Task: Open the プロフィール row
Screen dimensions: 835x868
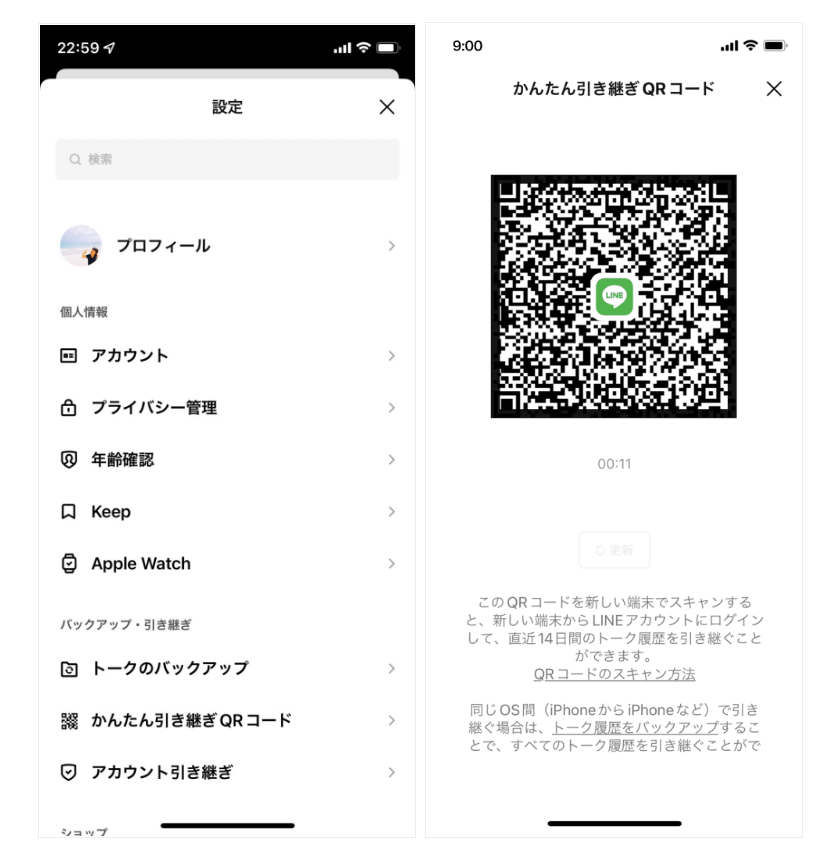Action: [227, 246]
